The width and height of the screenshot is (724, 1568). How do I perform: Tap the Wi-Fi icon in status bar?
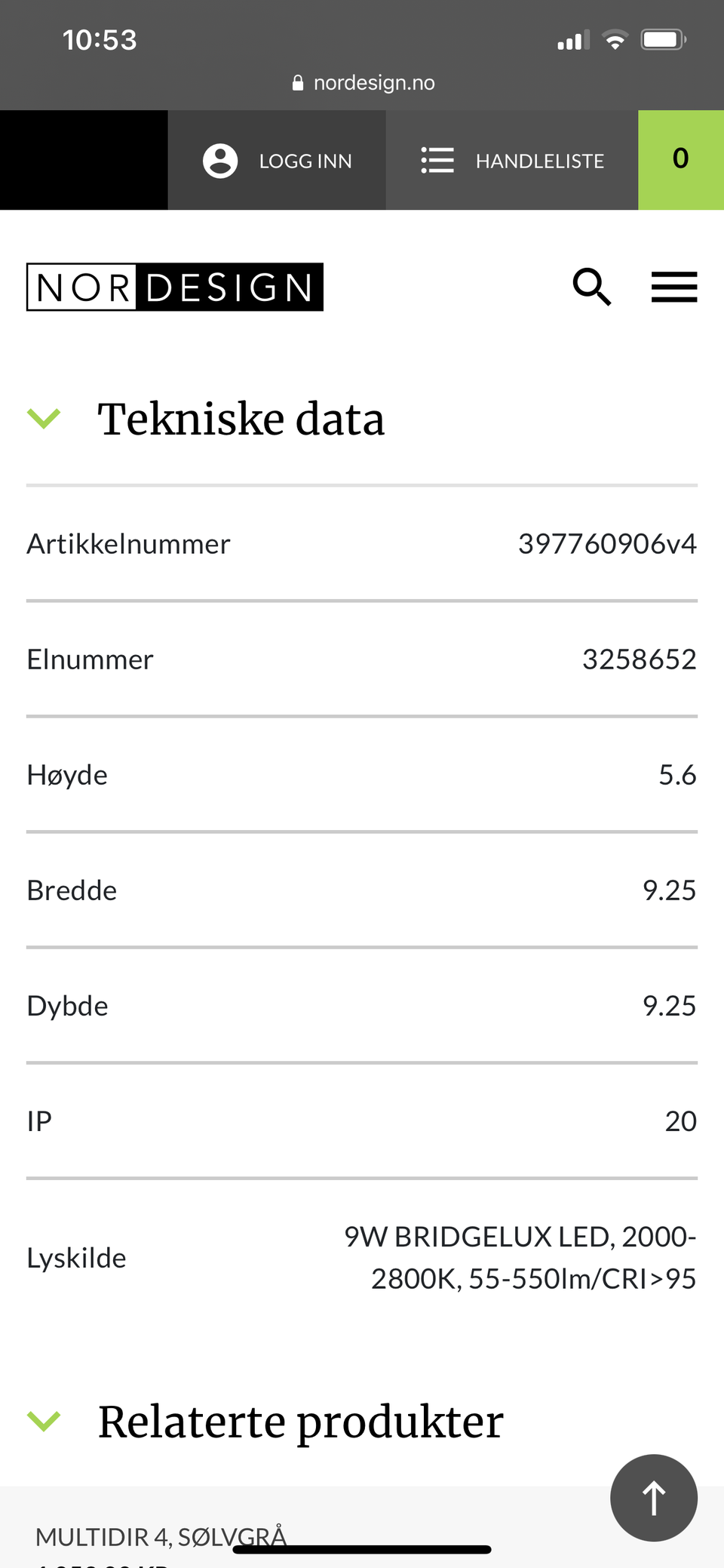[x=615, y=38]
